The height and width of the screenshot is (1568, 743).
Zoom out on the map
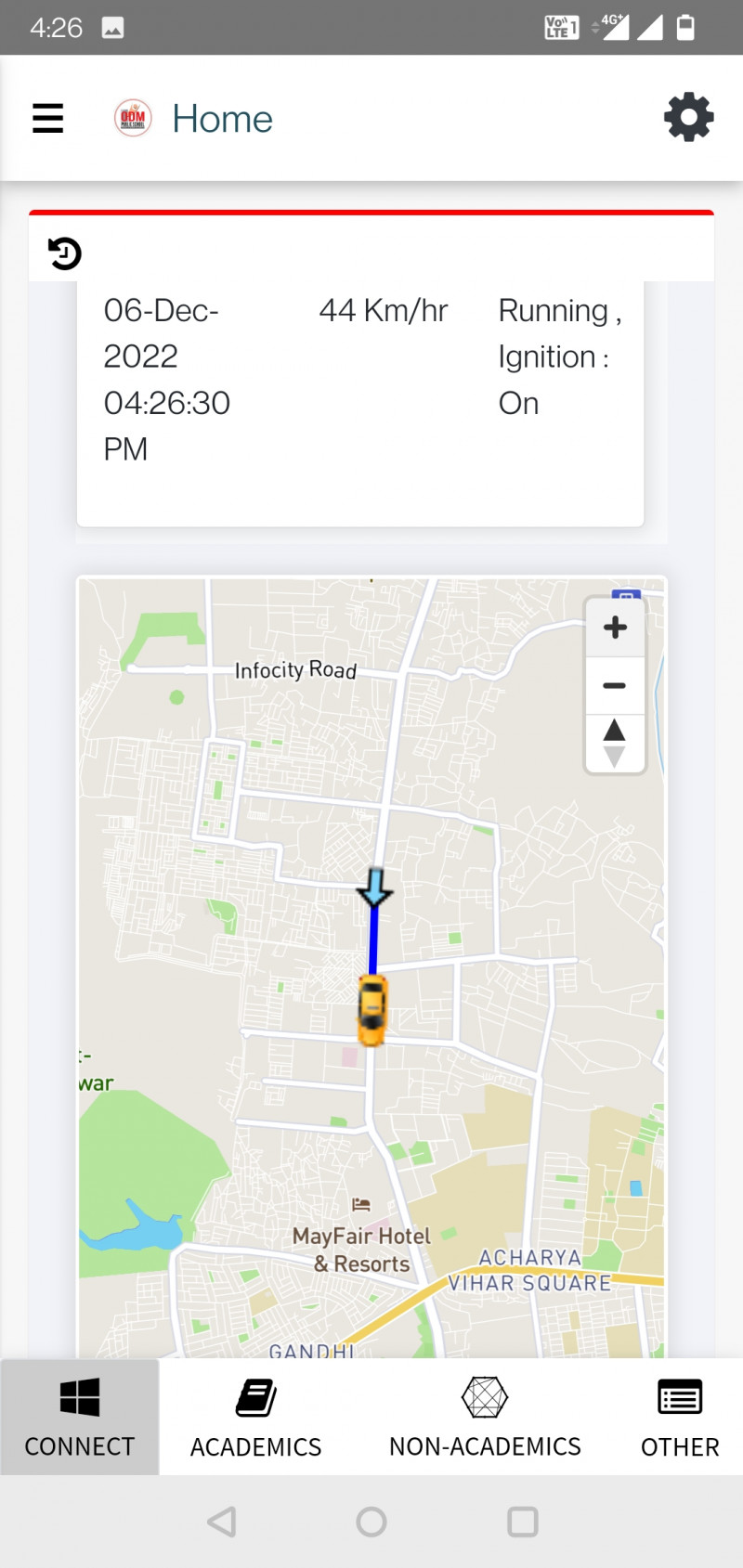615,686
